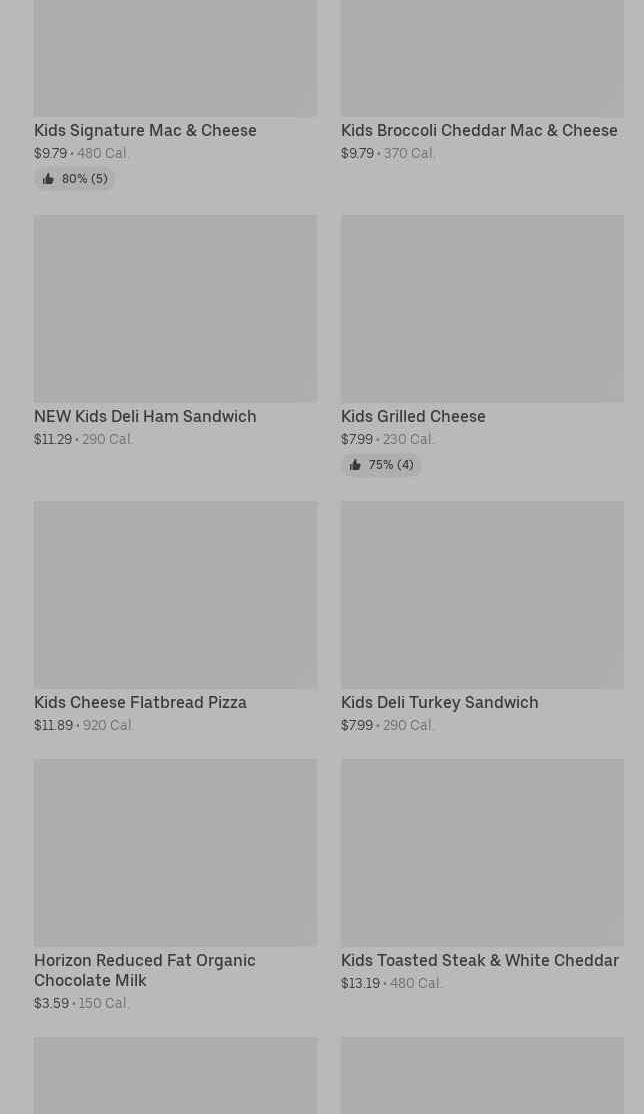644x1114 pixels.
Task: View NEW Kids Deli Ham Sandwich
Action: (x=145, y=416)
